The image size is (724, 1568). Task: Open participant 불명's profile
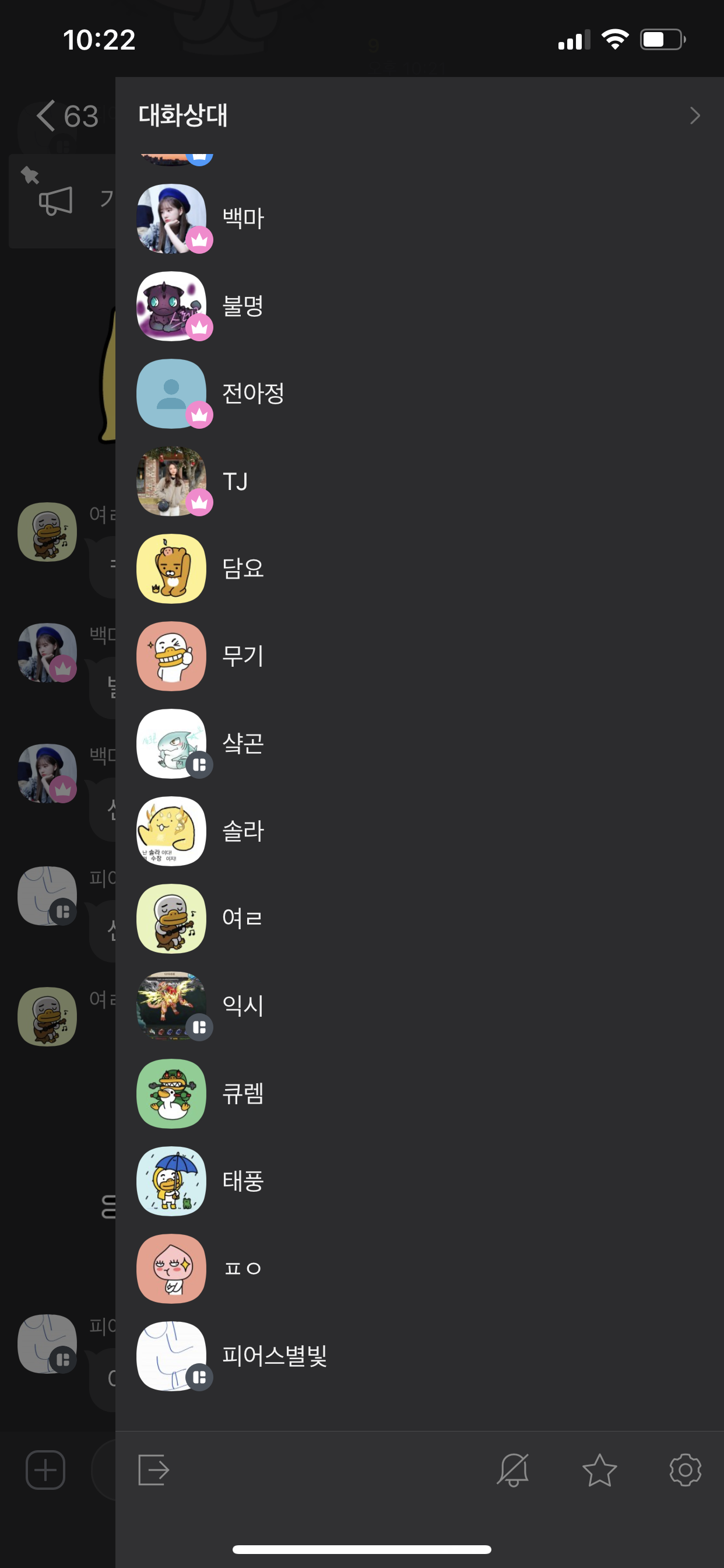pyautogui.click(x=243, y=306)
